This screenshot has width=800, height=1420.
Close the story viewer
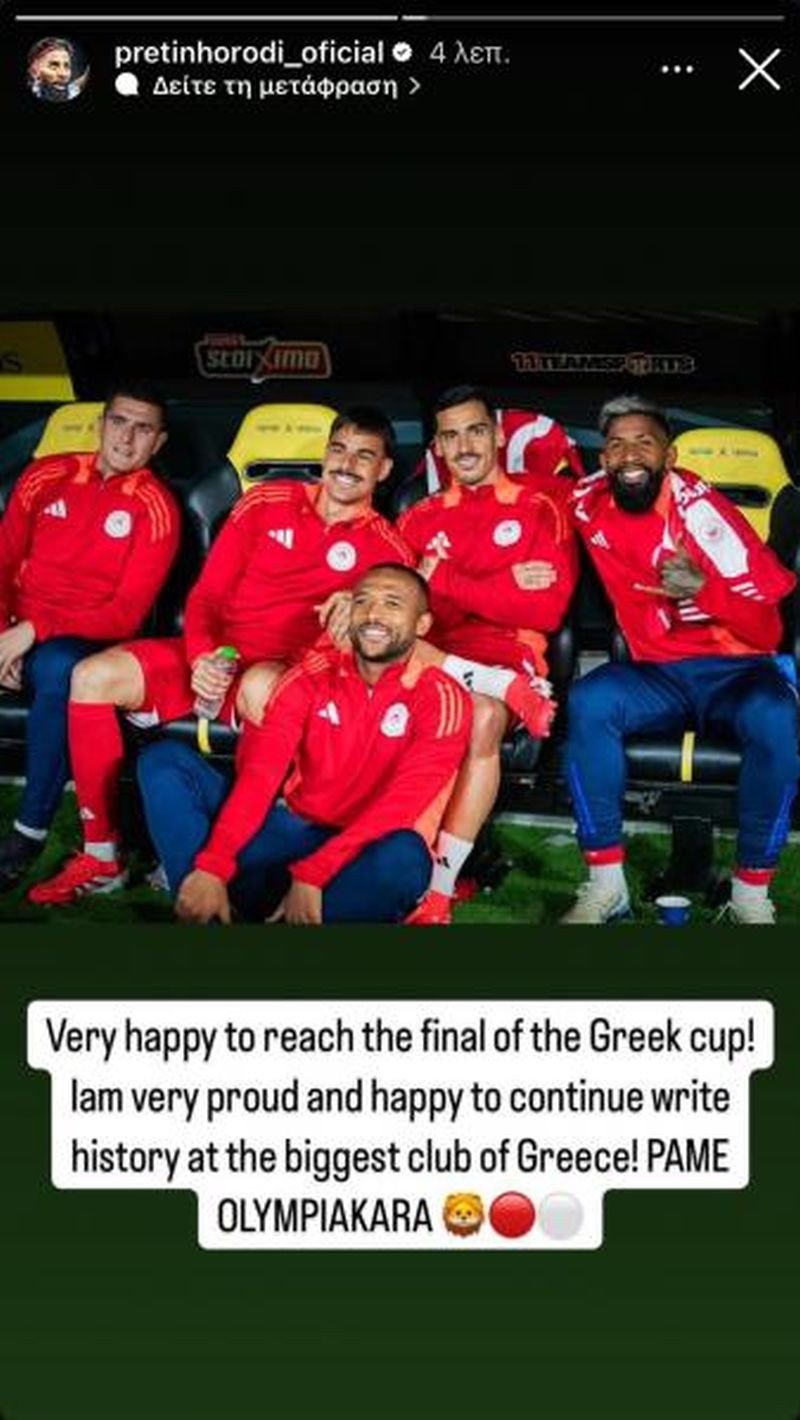(759, 70)
